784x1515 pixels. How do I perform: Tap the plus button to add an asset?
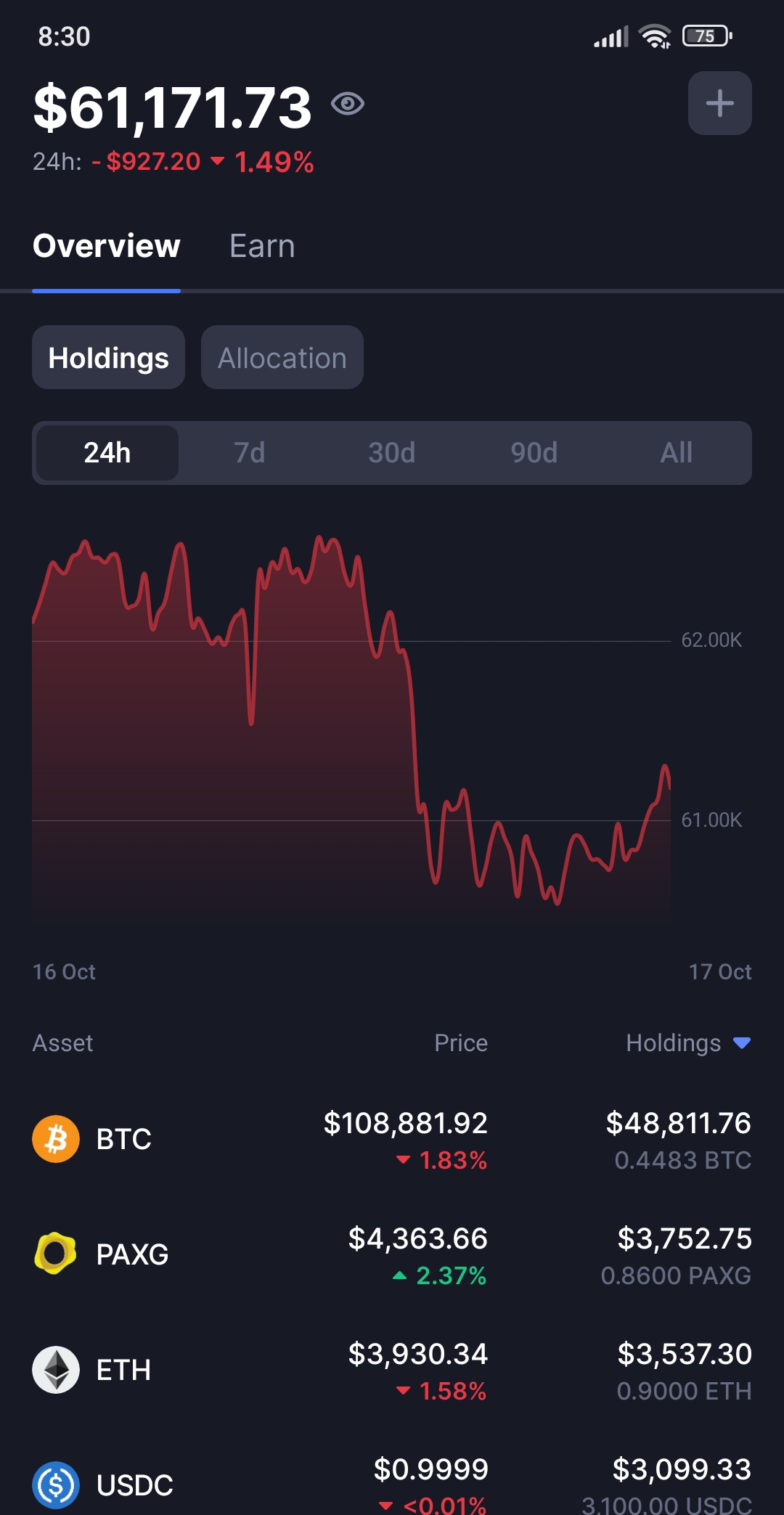click(719, 103)
